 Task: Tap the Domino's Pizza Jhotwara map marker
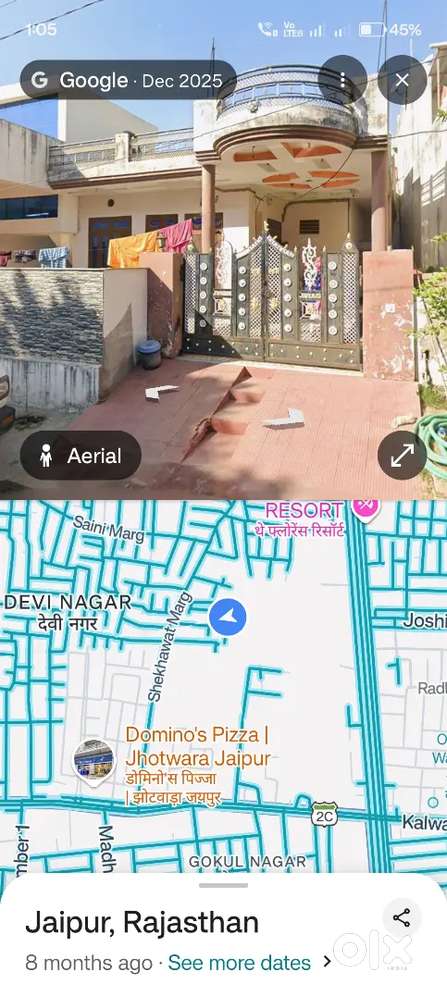[x=94, y=762]
